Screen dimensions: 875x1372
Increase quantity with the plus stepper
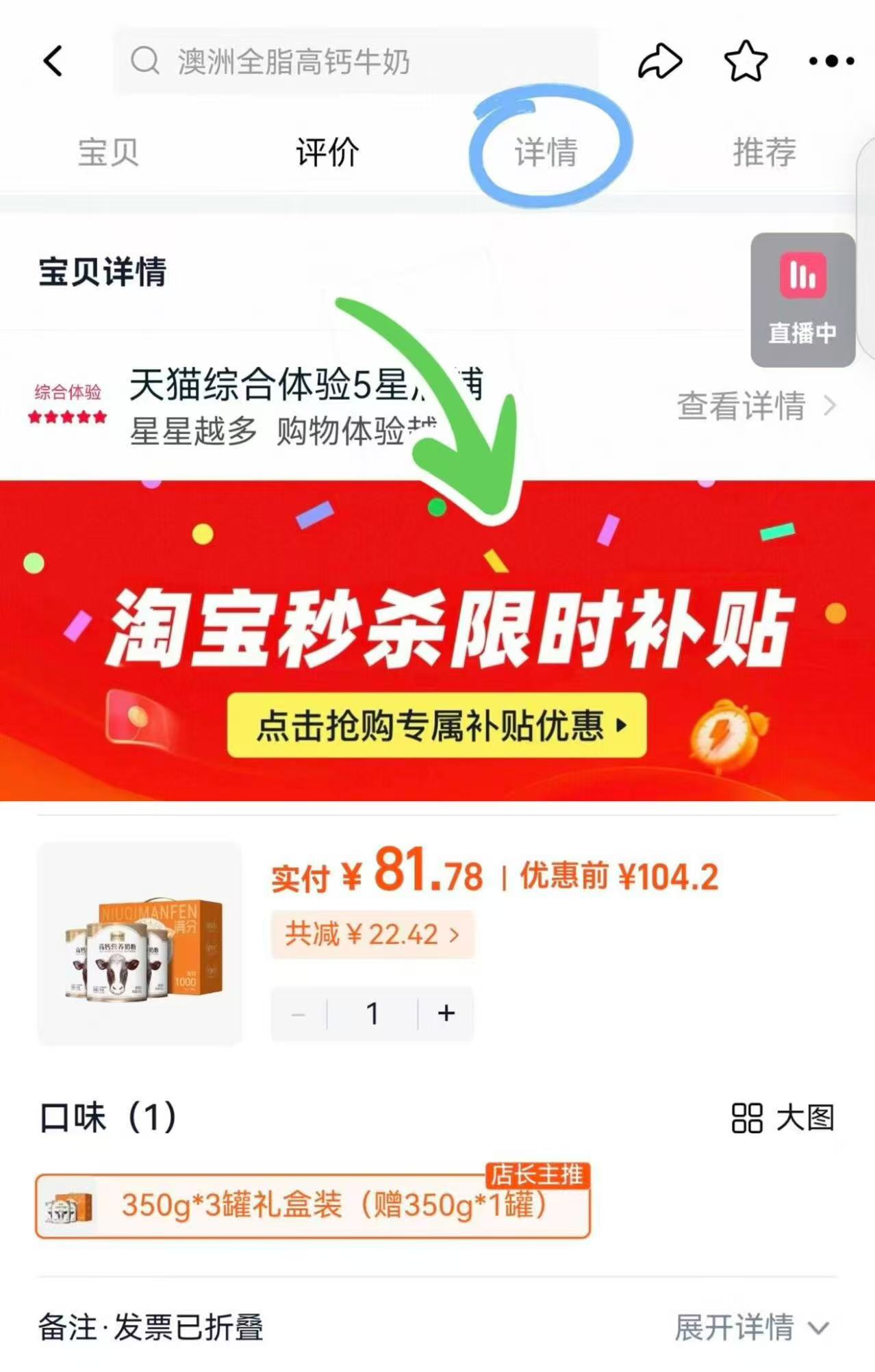click(447, 1015)
